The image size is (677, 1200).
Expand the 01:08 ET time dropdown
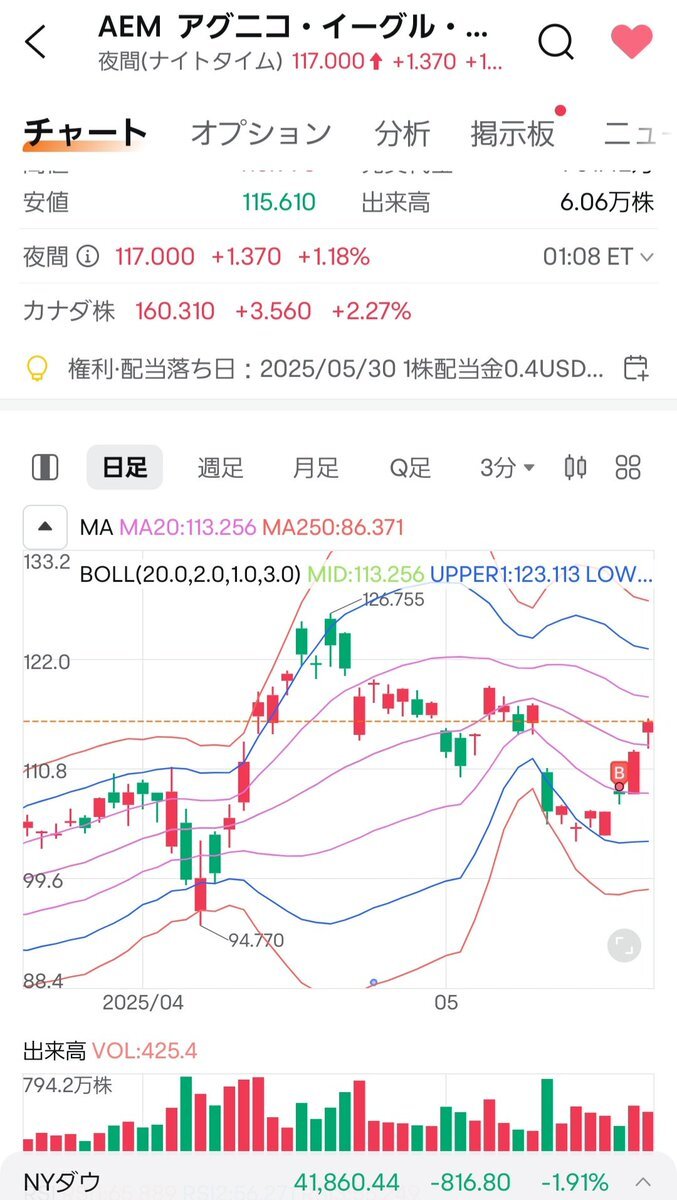click(x=598, y=257)
